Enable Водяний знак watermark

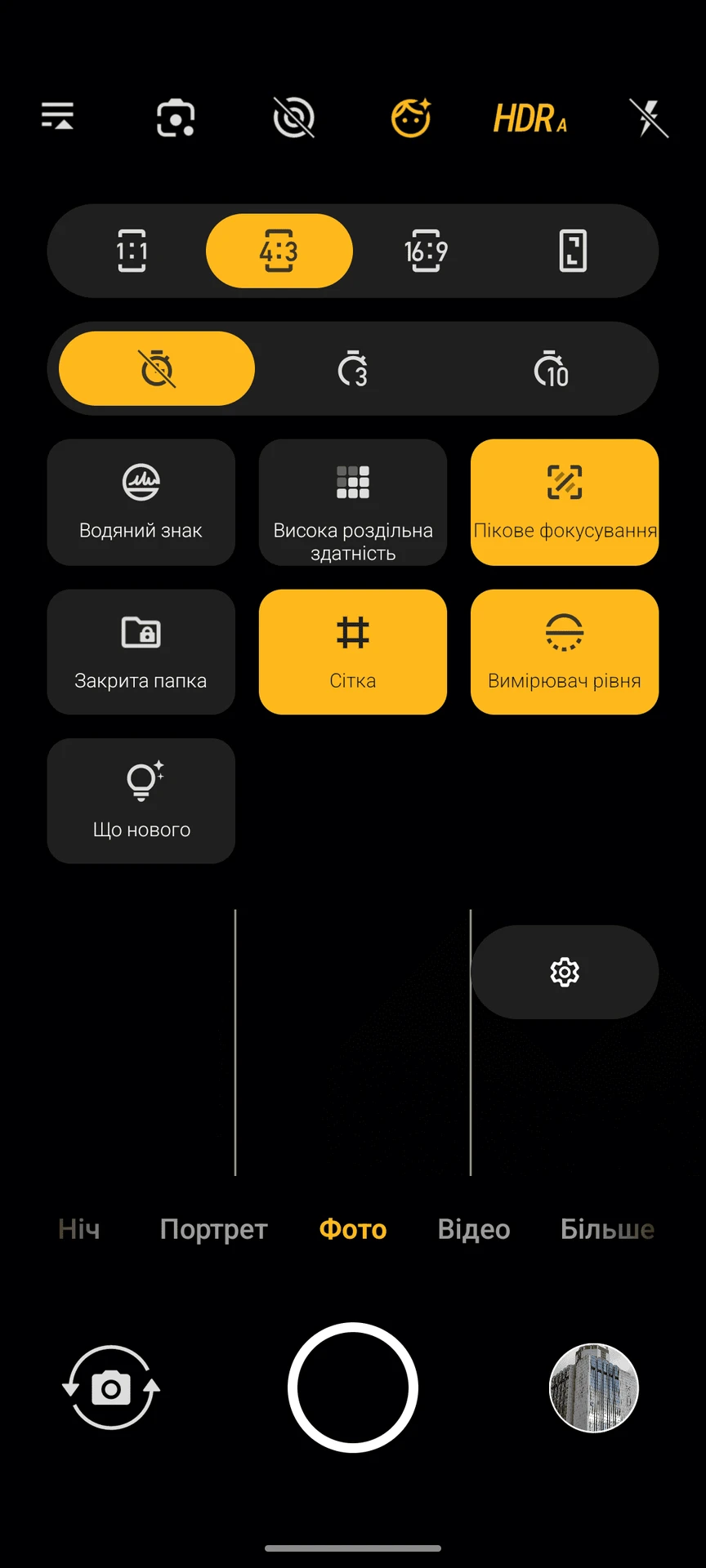[x=141, y=502]
